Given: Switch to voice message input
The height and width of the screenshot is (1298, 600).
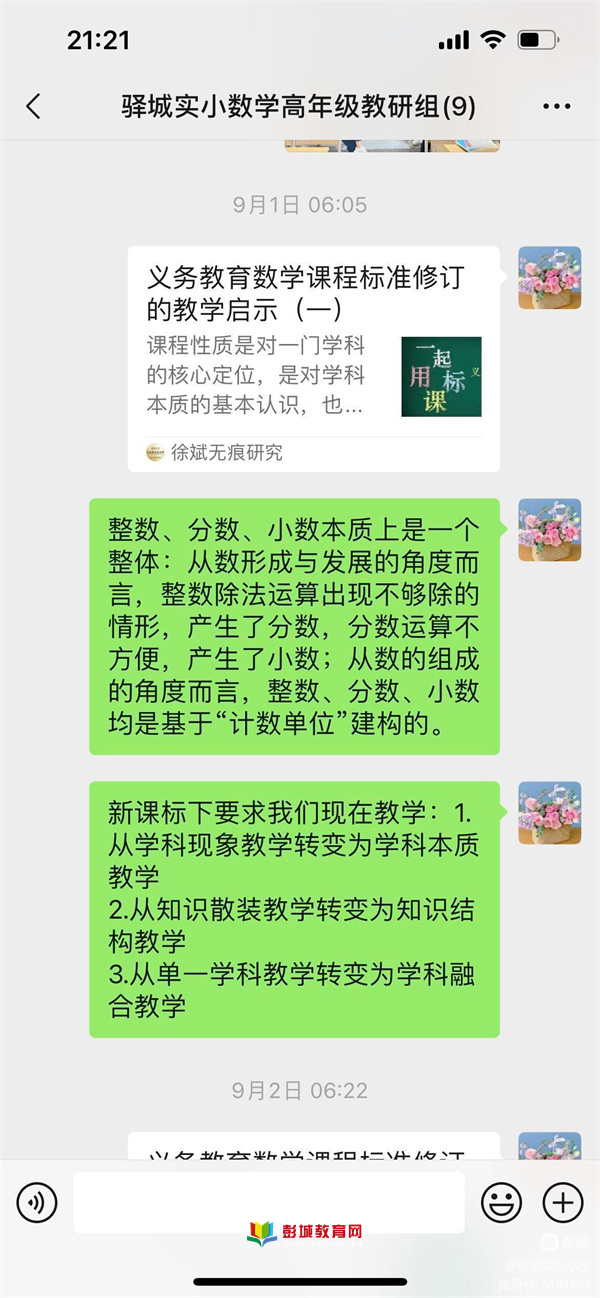Looking at the screenshot, I should tap(37, 1202).
